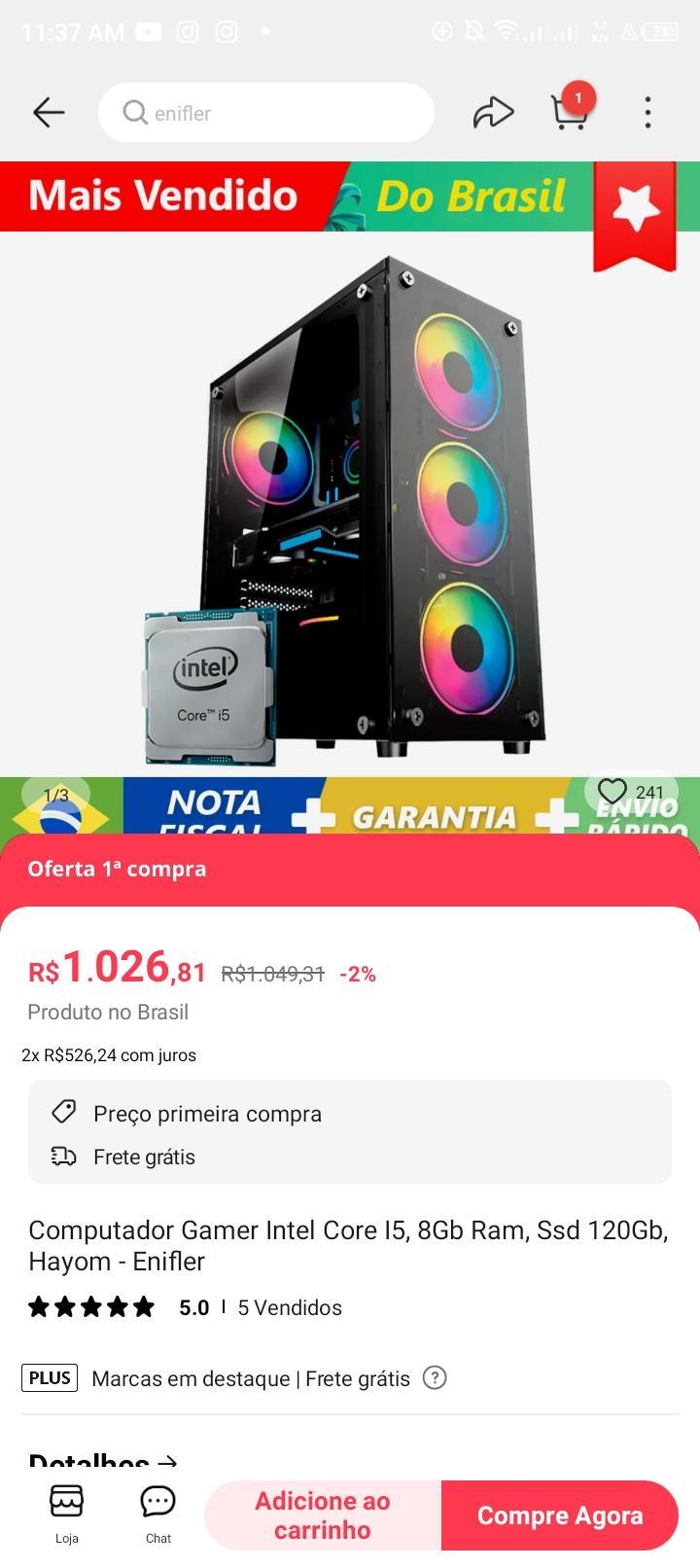Go back using the arrow icon
This screenshot has height=1568, width=700.
(x=49, y=113)
